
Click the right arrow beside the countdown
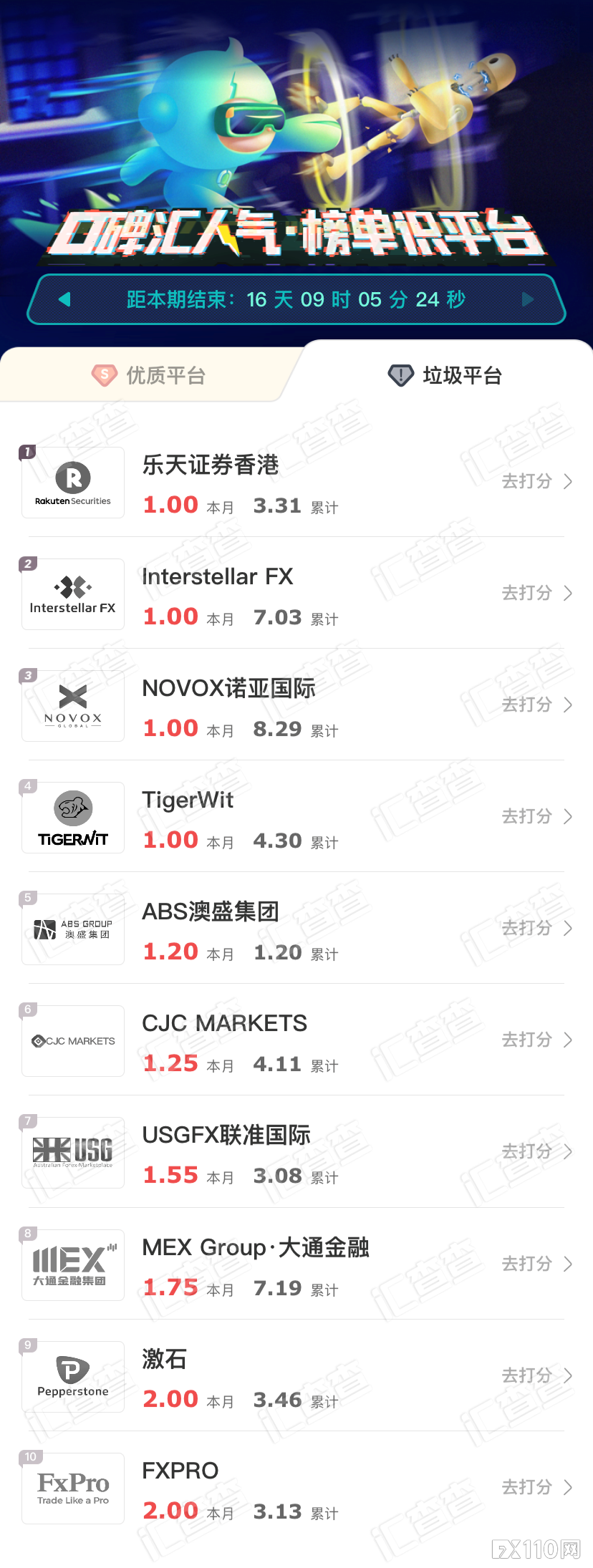pos(528,299)
